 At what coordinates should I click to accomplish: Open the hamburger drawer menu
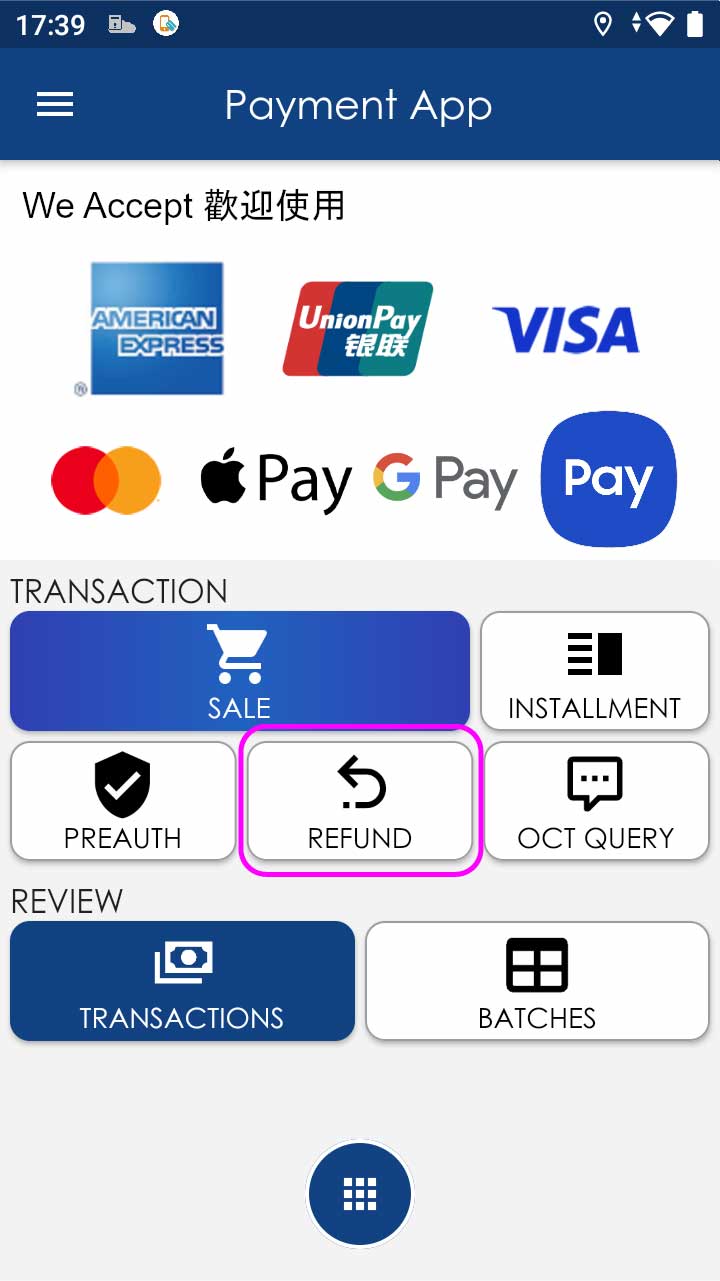(55, 105)
